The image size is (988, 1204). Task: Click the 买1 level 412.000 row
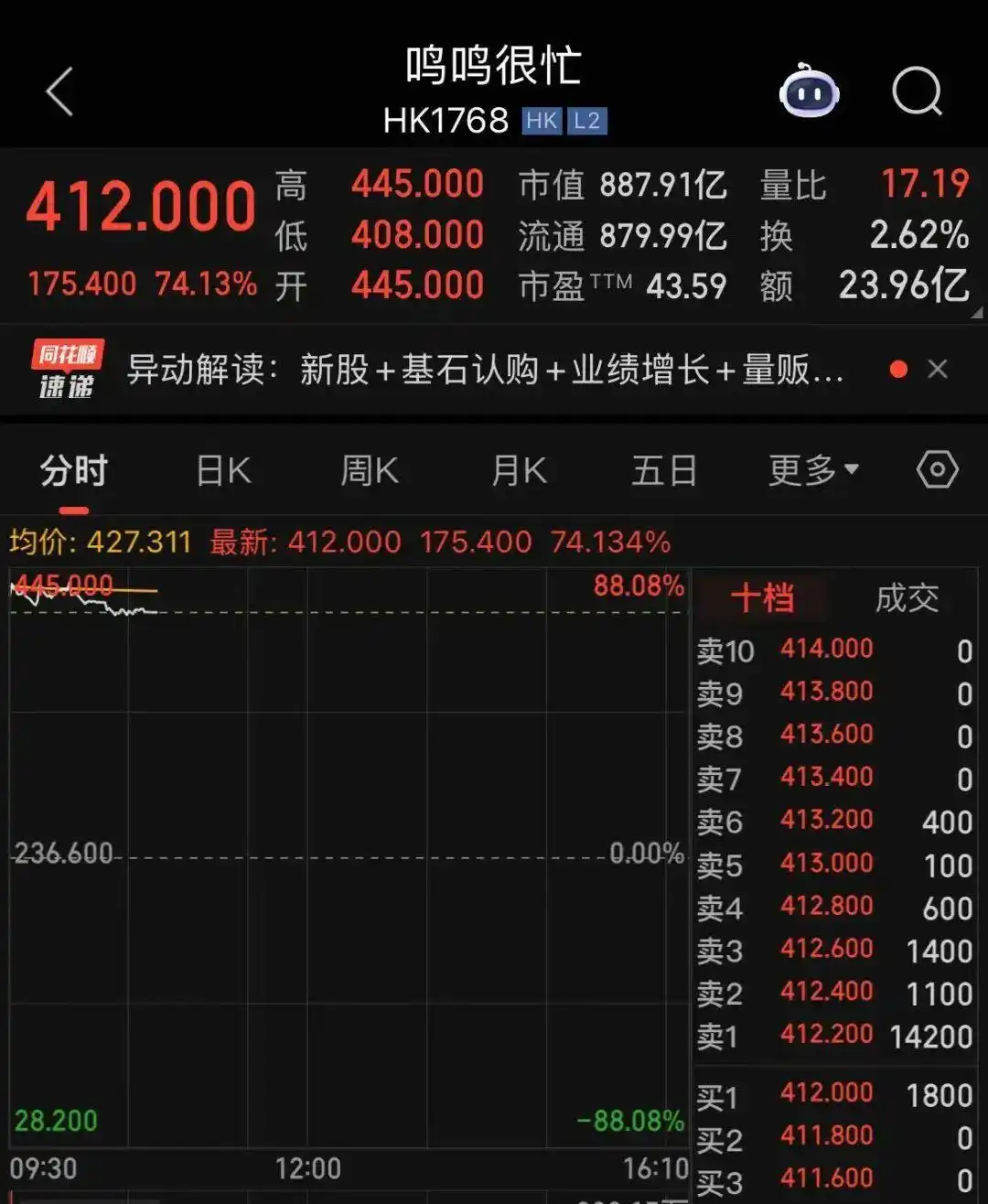point(825,1092)
